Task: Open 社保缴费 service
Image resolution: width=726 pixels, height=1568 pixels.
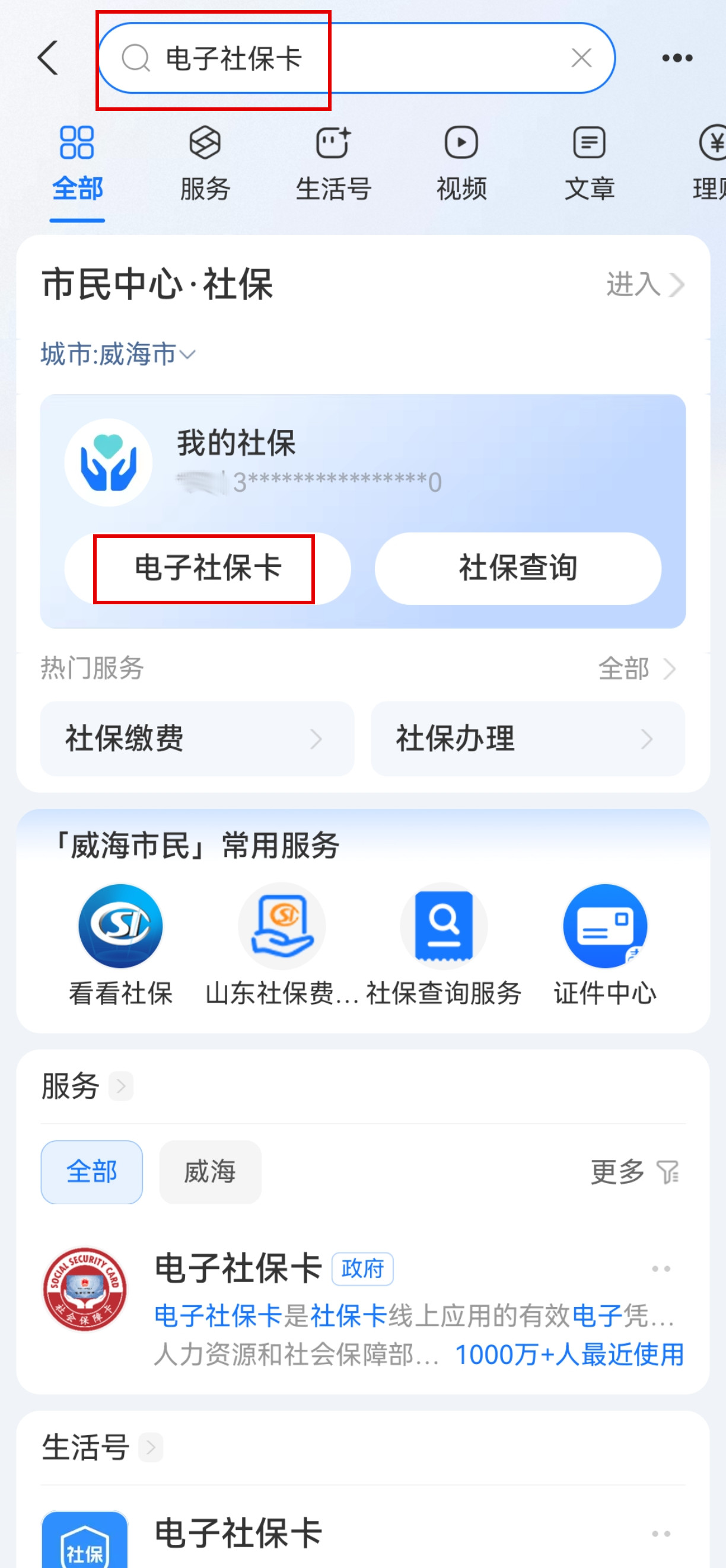Action: (197, 739)
